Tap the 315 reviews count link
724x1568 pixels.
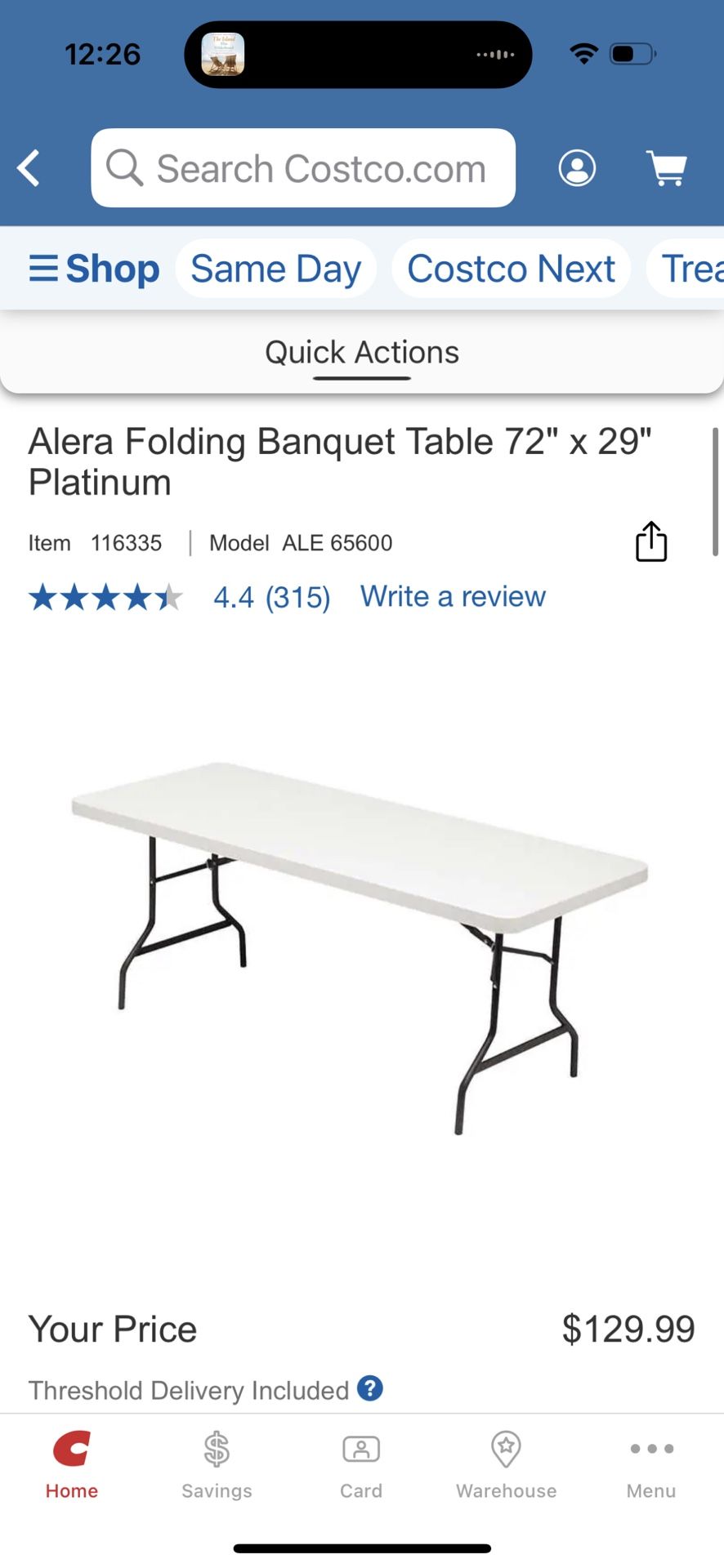coord(297,596)
